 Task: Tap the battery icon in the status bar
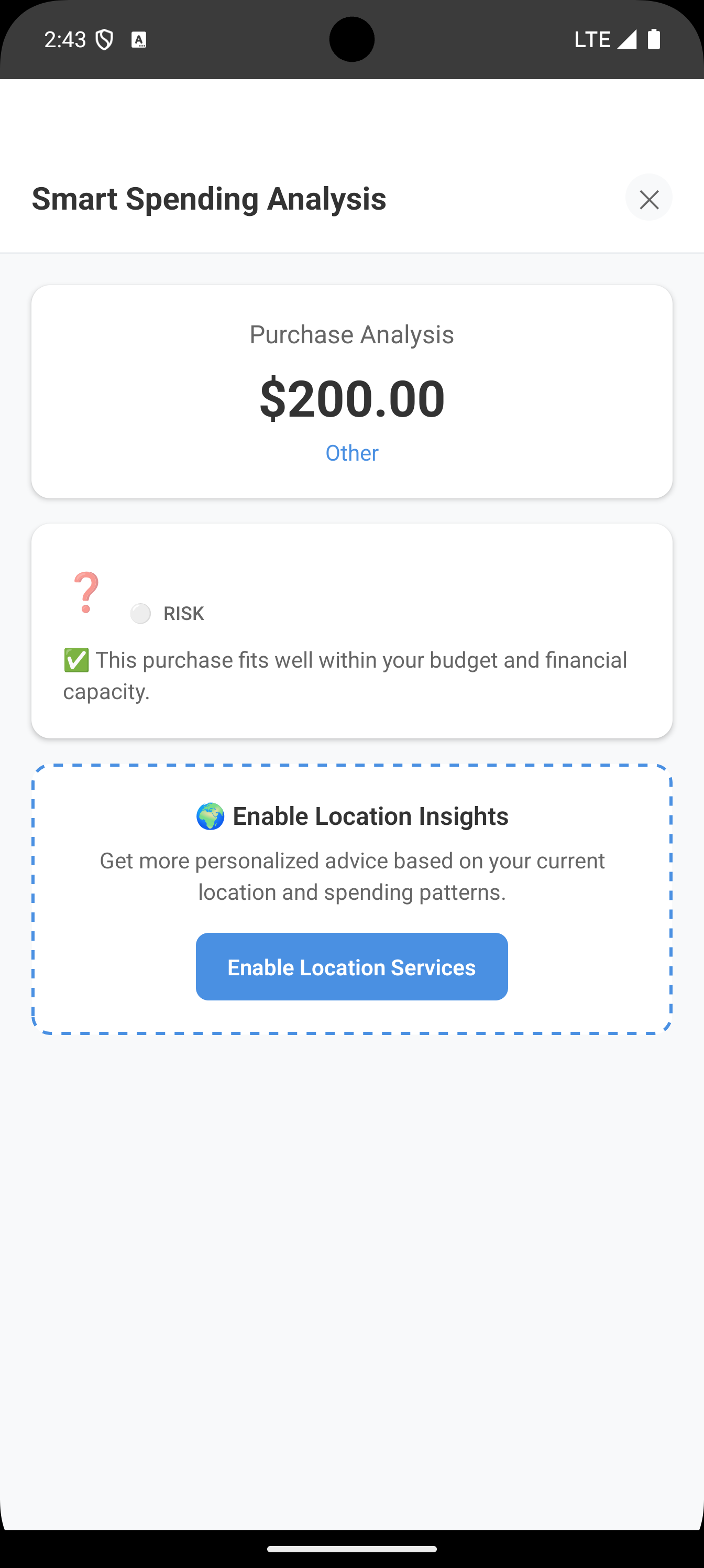tap(654, 39)
